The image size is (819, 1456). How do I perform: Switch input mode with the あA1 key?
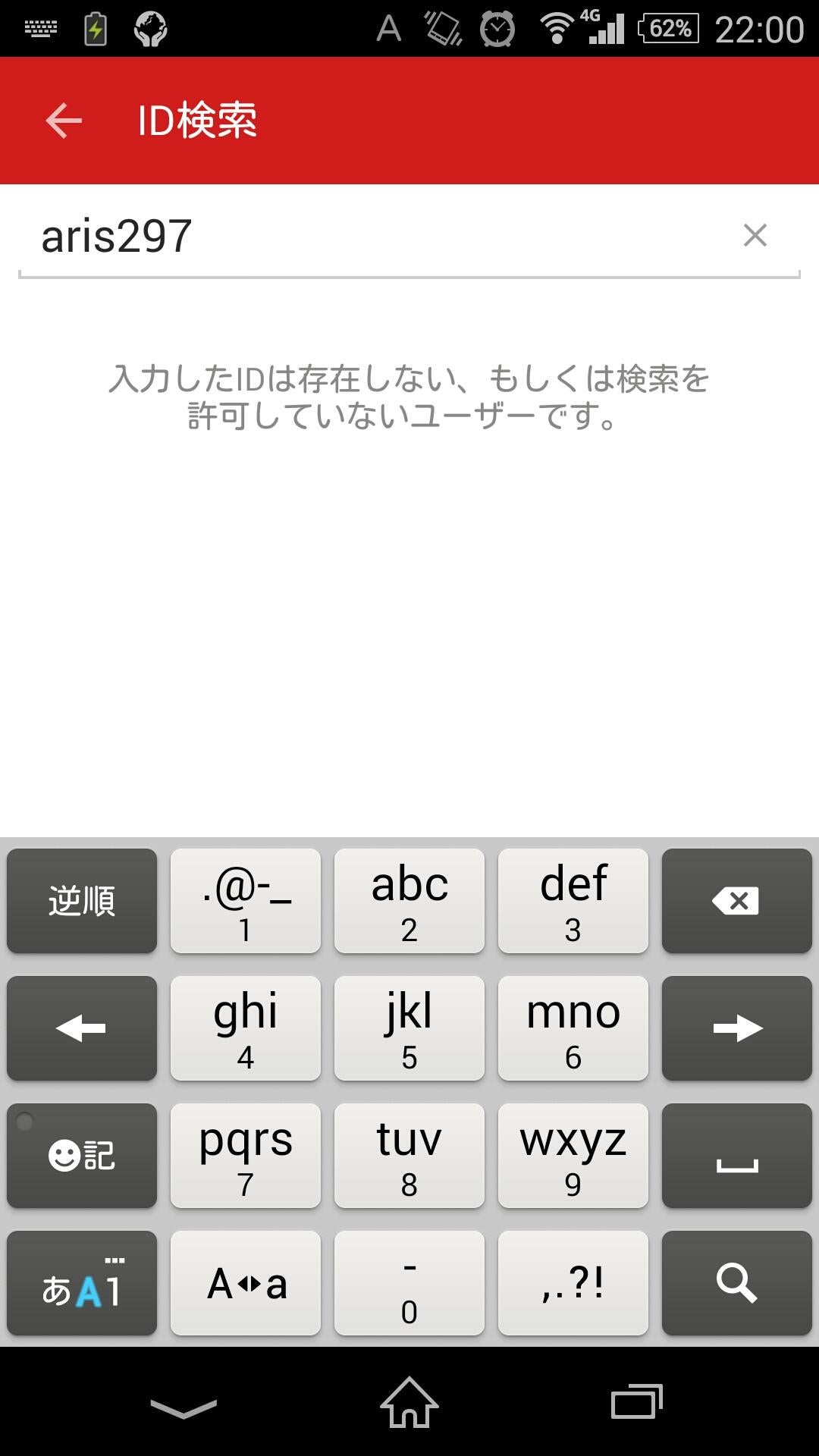[81, 1282]
